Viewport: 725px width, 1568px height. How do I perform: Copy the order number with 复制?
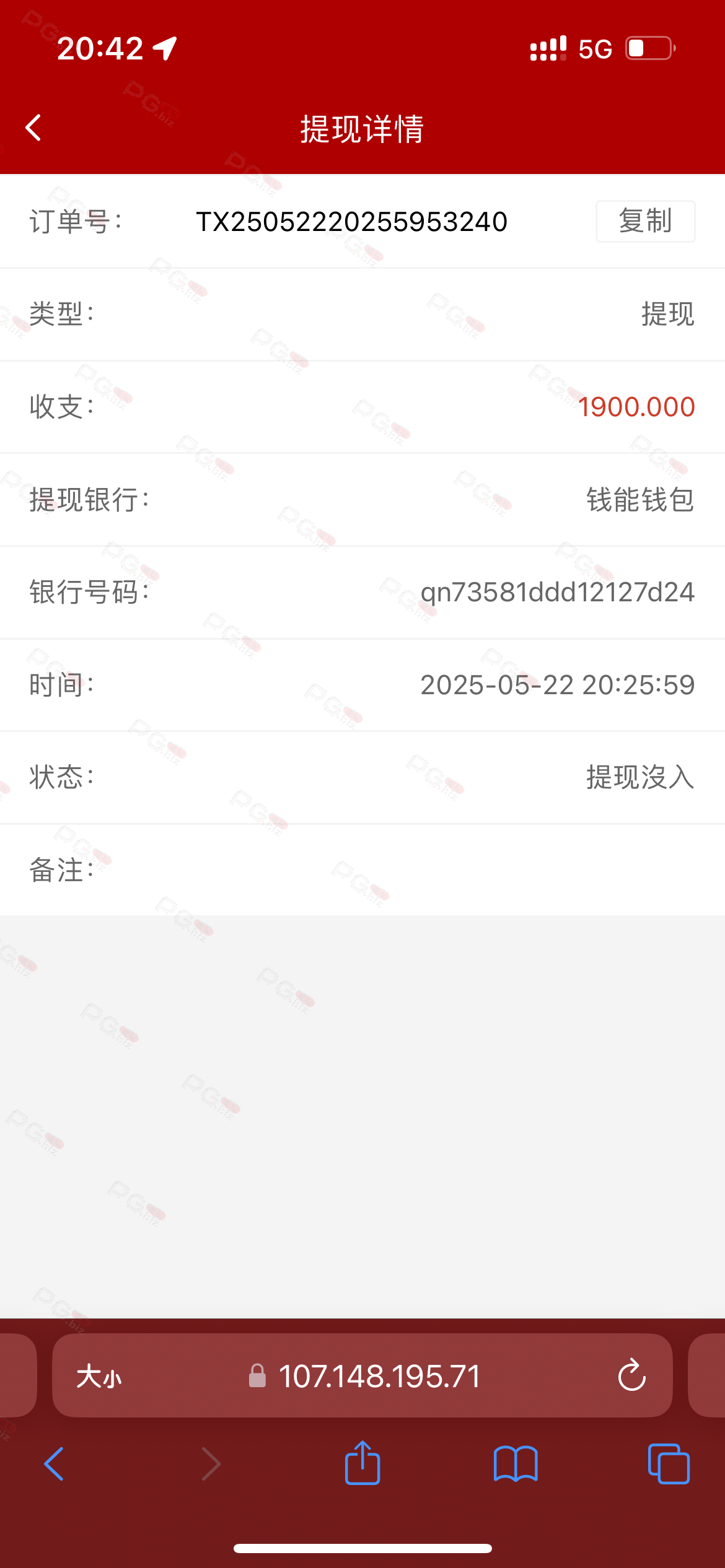coord(645,221)
